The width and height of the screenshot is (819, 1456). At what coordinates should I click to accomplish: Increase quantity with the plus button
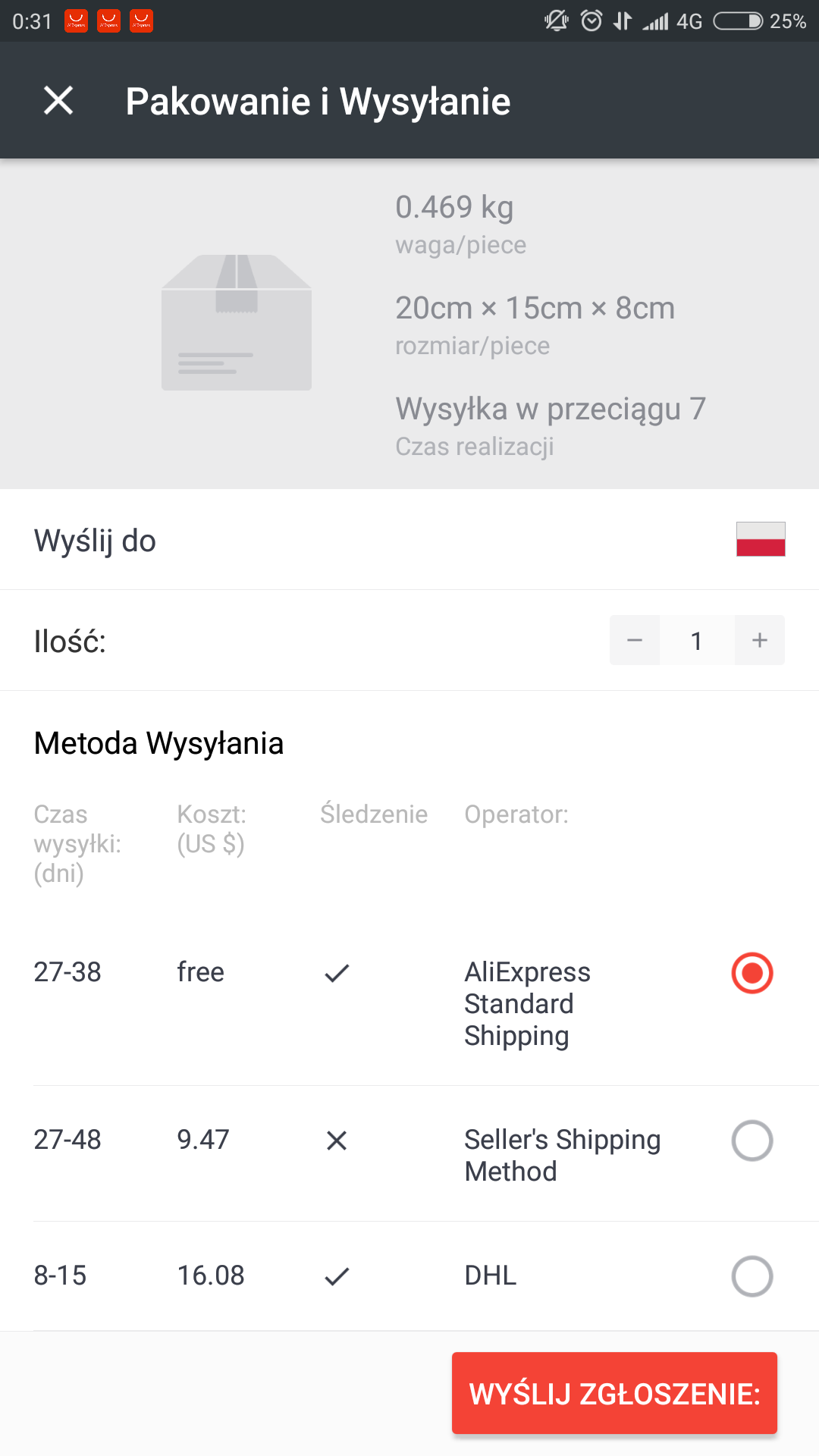pyautogui.click(x=759, y=641)
